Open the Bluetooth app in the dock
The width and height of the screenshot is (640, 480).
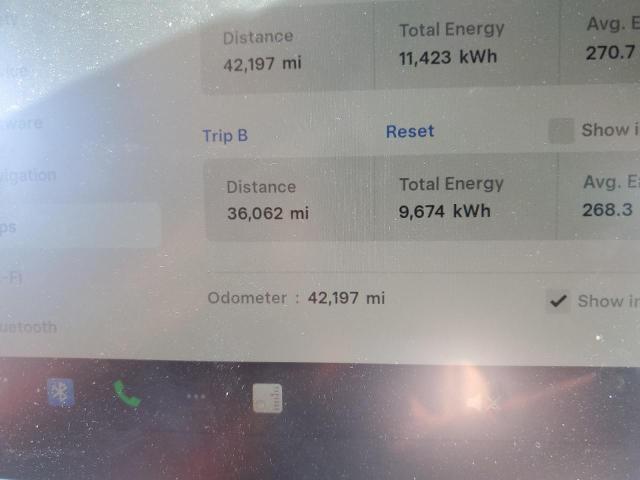(61, 392)
